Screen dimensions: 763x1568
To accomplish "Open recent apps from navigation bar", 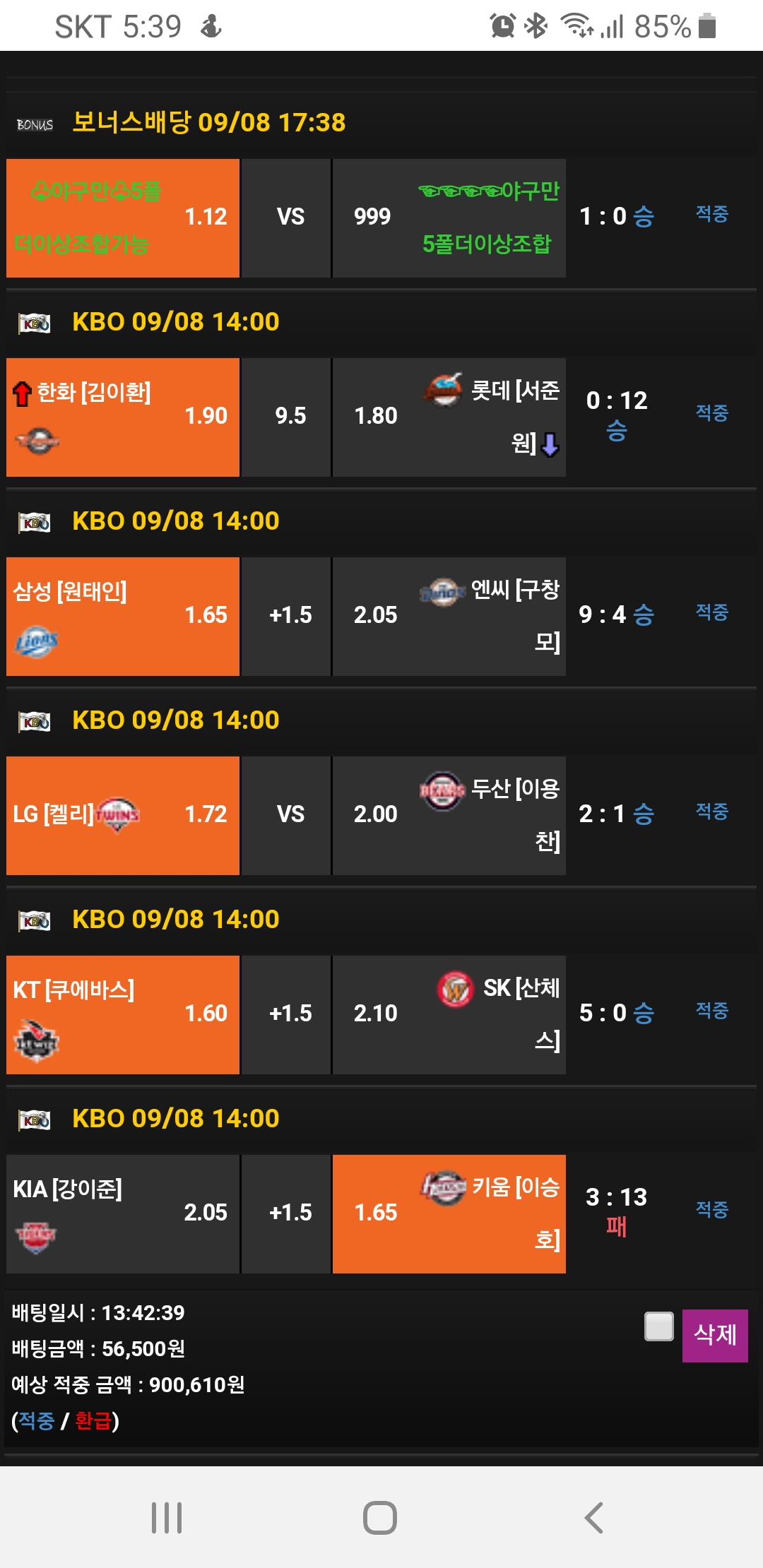I will pyautogui.click(x=167, y=1517).
